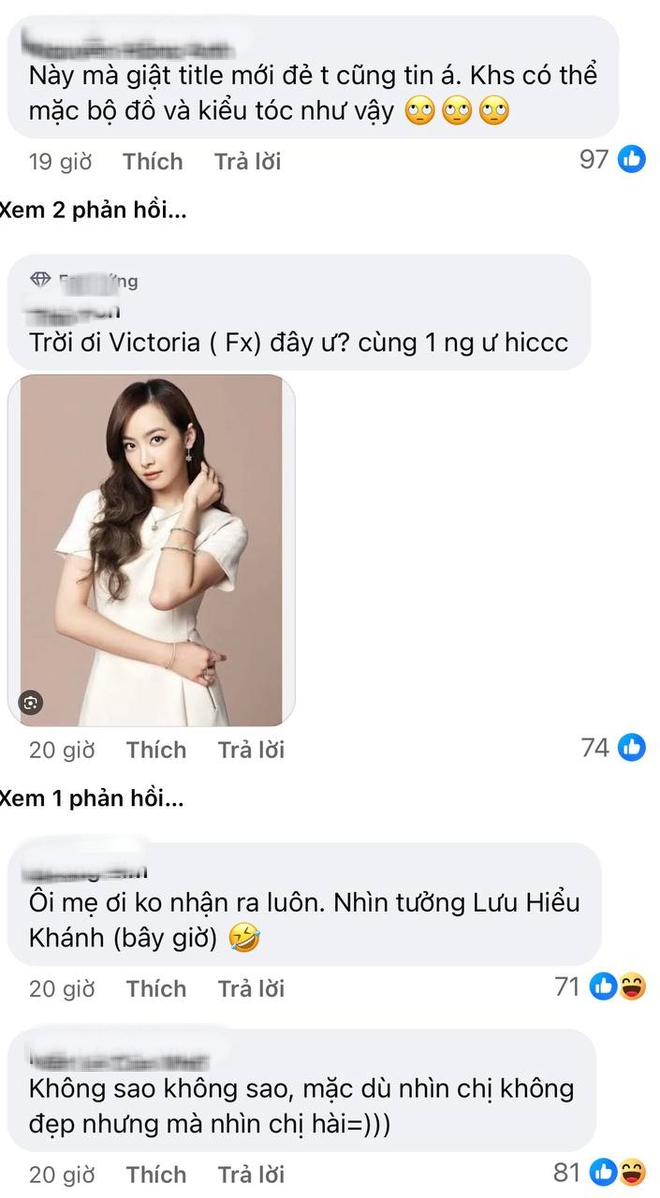Expand "Xem 1 phản hồi" reply
This screenshot has height=1198, width=660.
(95, 800)
